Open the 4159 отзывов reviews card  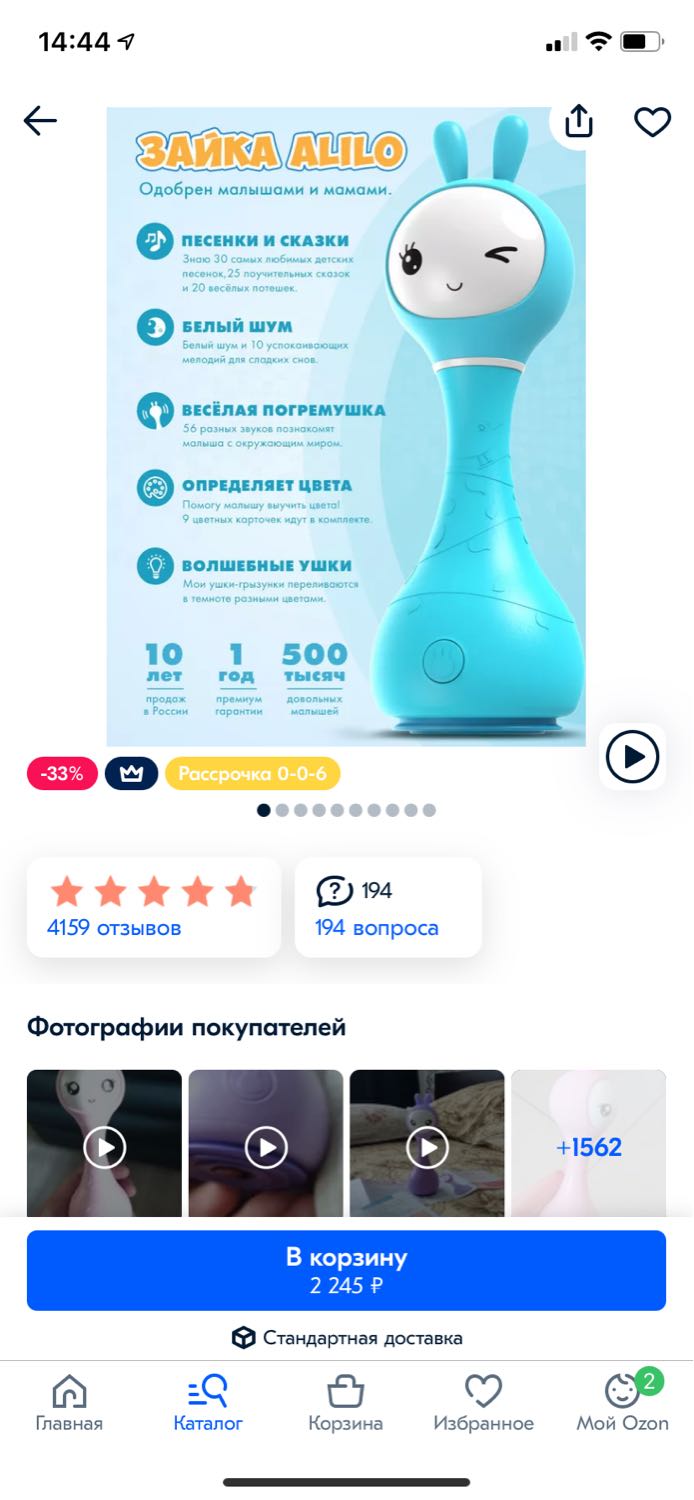point(154,907)
